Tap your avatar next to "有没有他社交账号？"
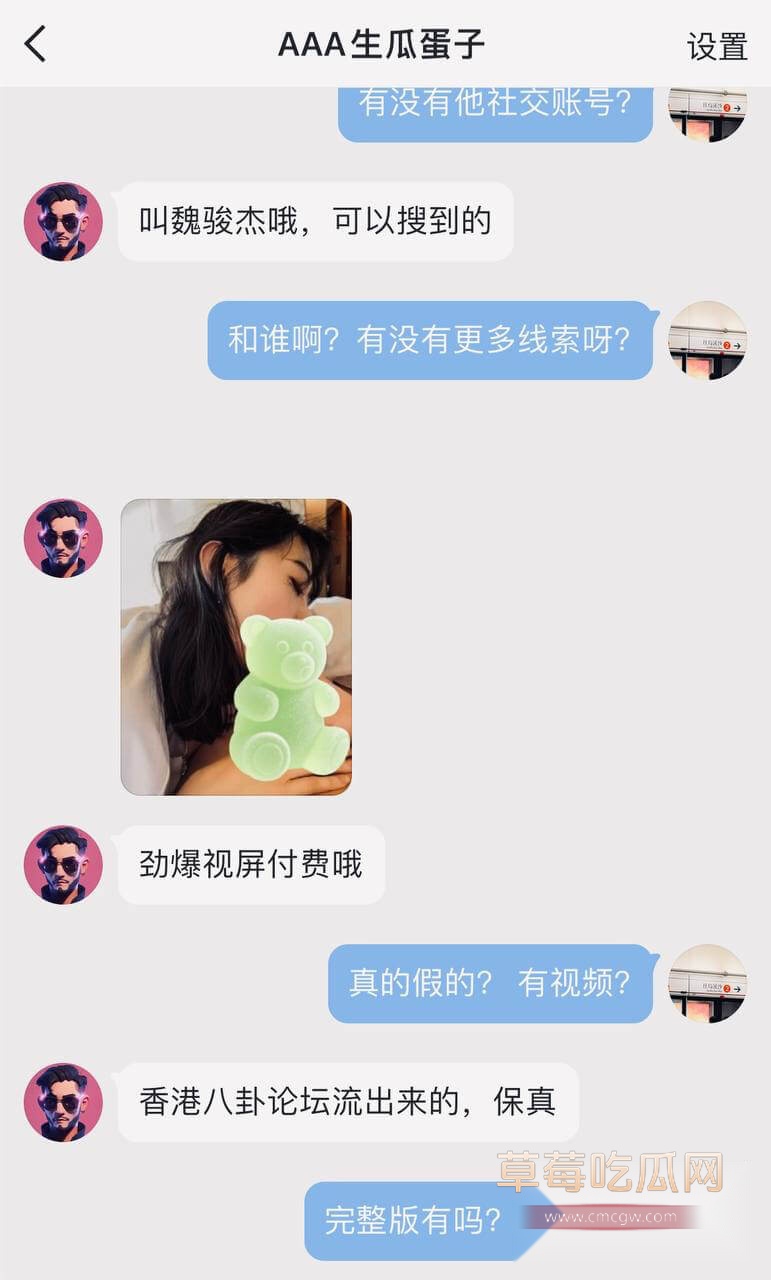771x1280 pixels. (706, 113)
